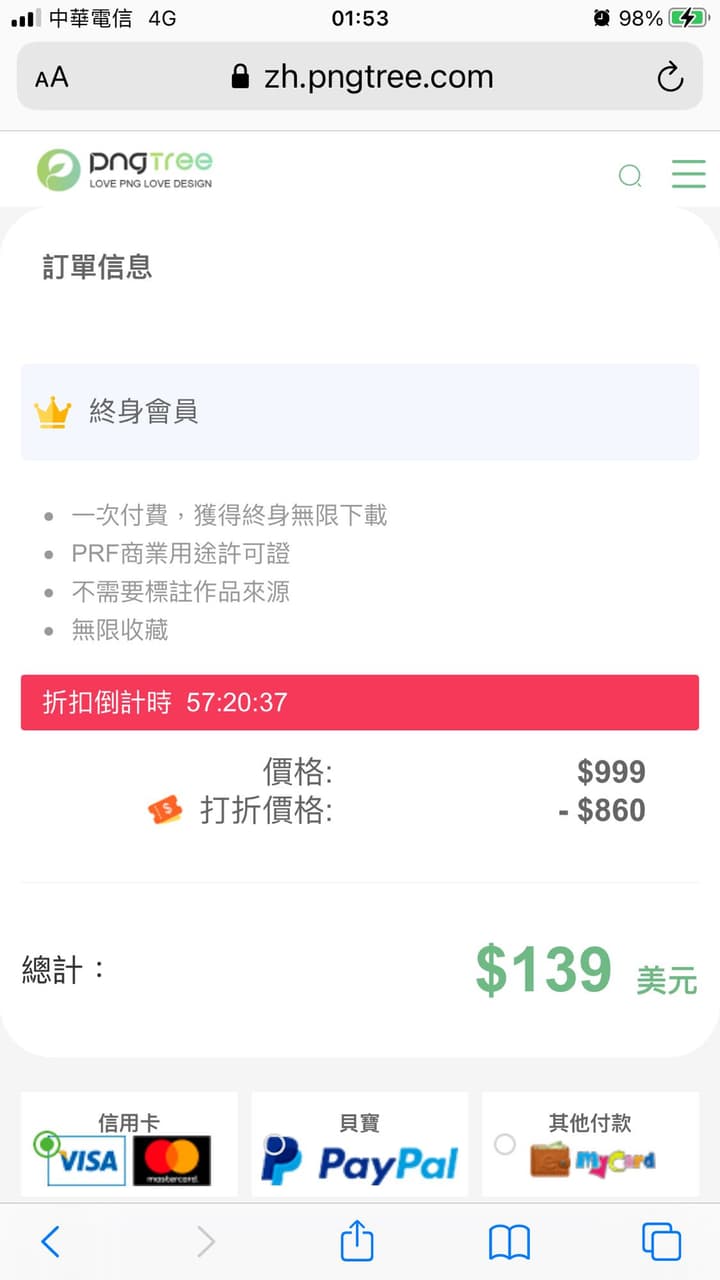The height and width of the screenshot is (1280, 720).
Task: Show all open Safari tabs
Action: coord(661,1242)
